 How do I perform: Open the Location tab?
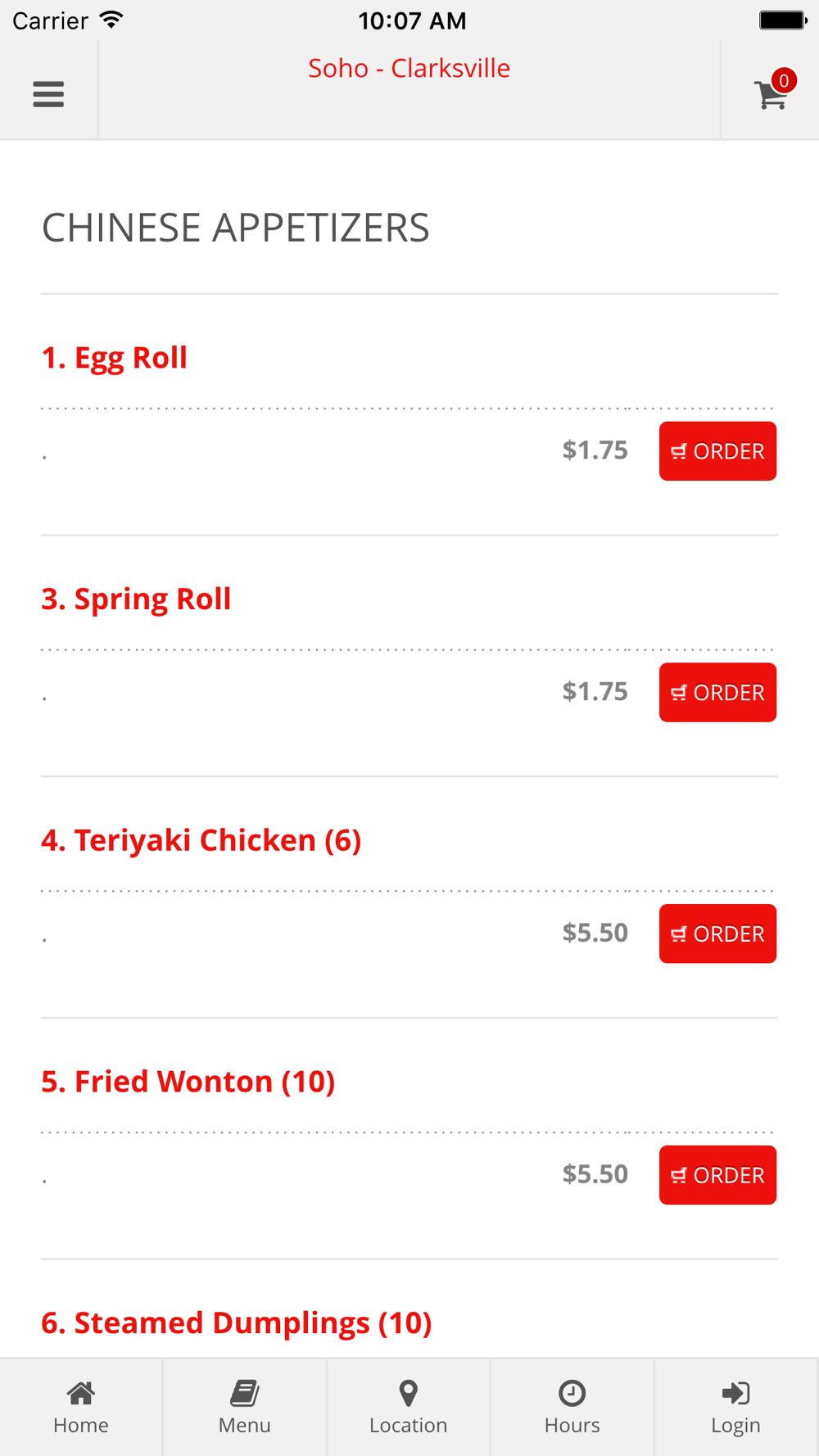409,1408
